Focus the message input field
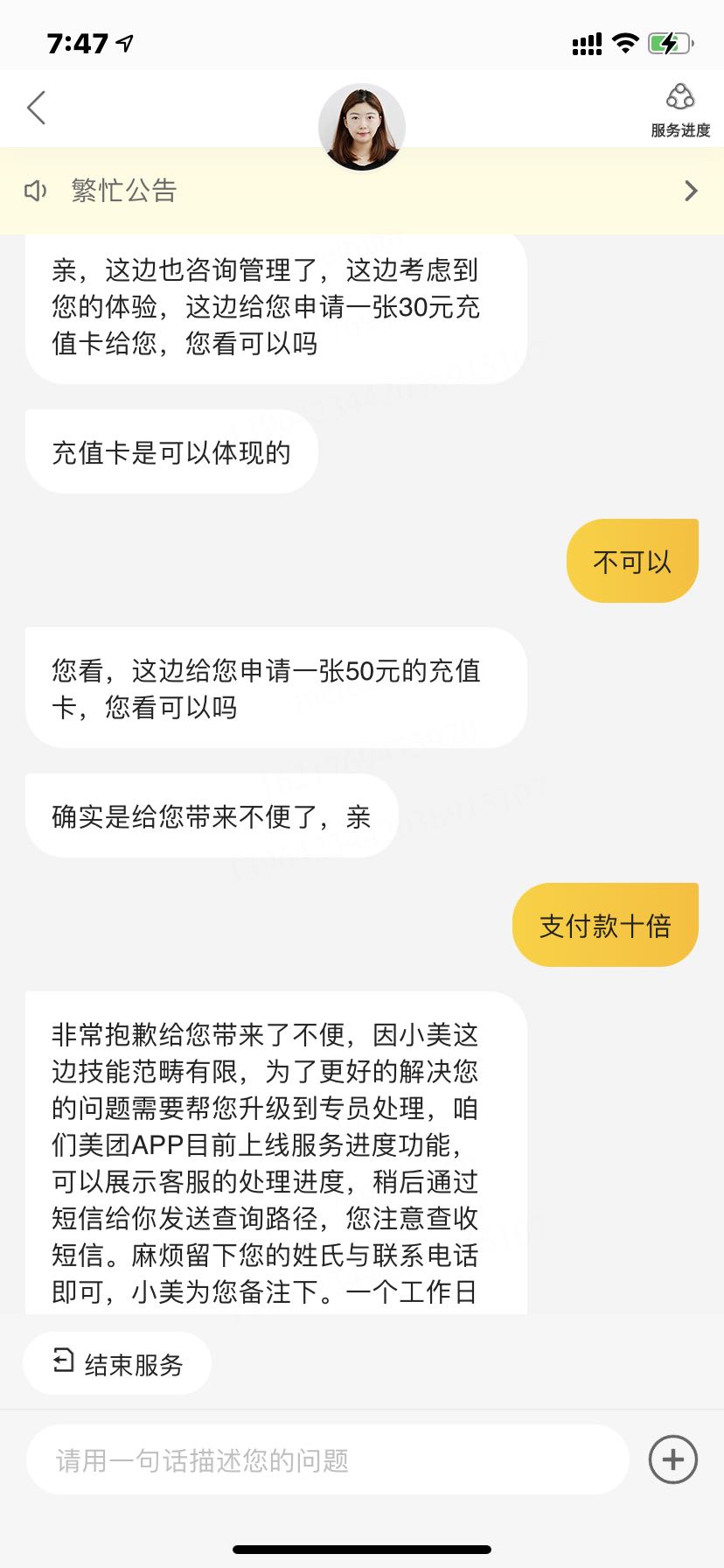Screen dimensions: 724x1568 click(x=328, y=1459)
